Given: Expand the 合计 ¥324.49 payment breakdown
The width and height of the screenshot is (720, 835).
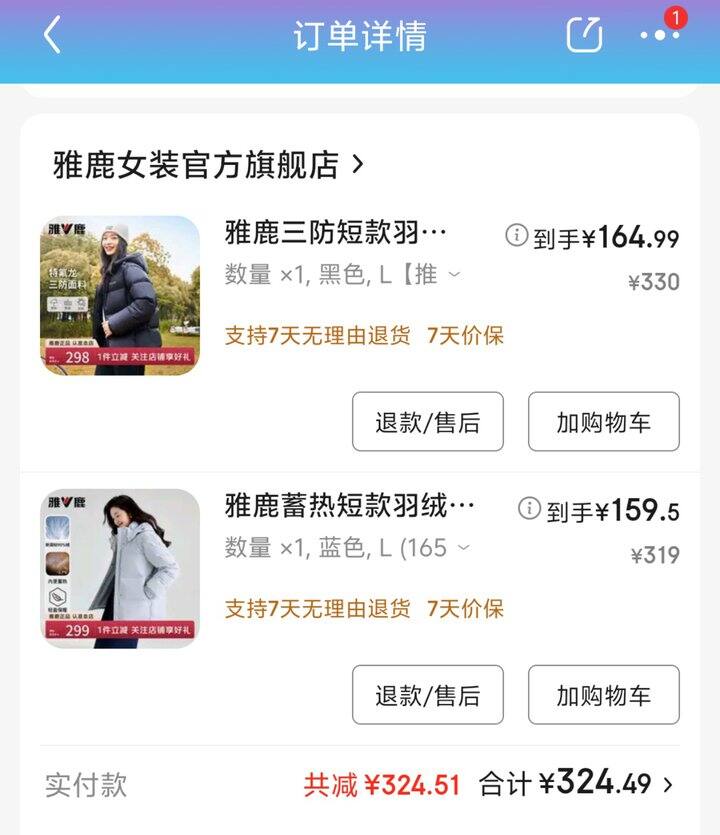Looking at the screenshot, I should tap(668, 784).
